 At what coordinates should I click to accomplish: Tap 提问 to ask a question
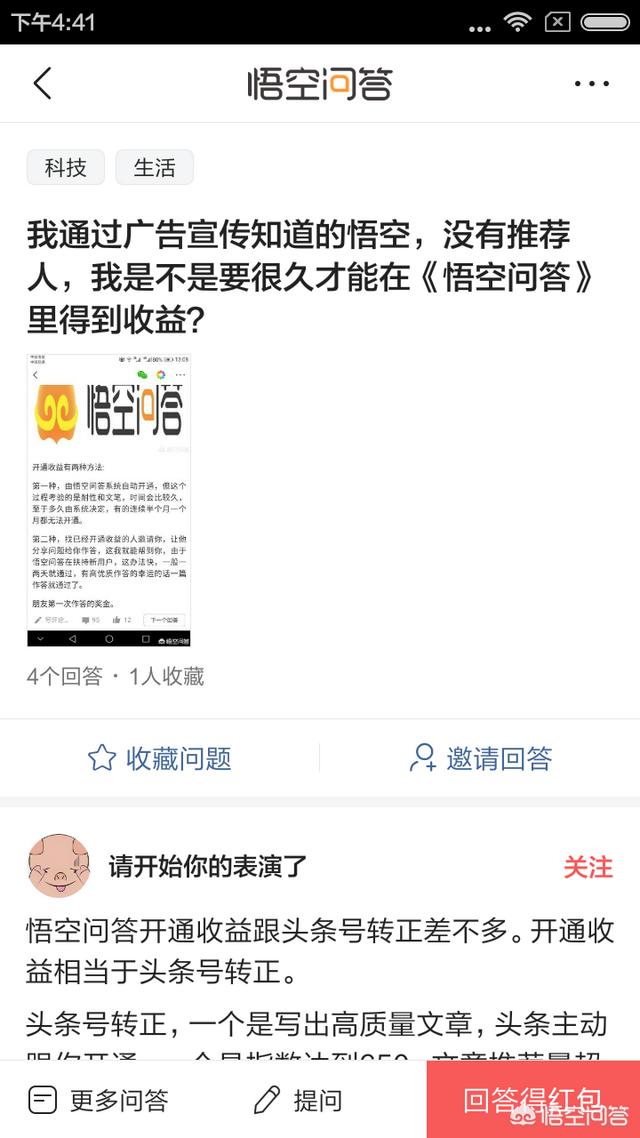[x=297, y=1101]
